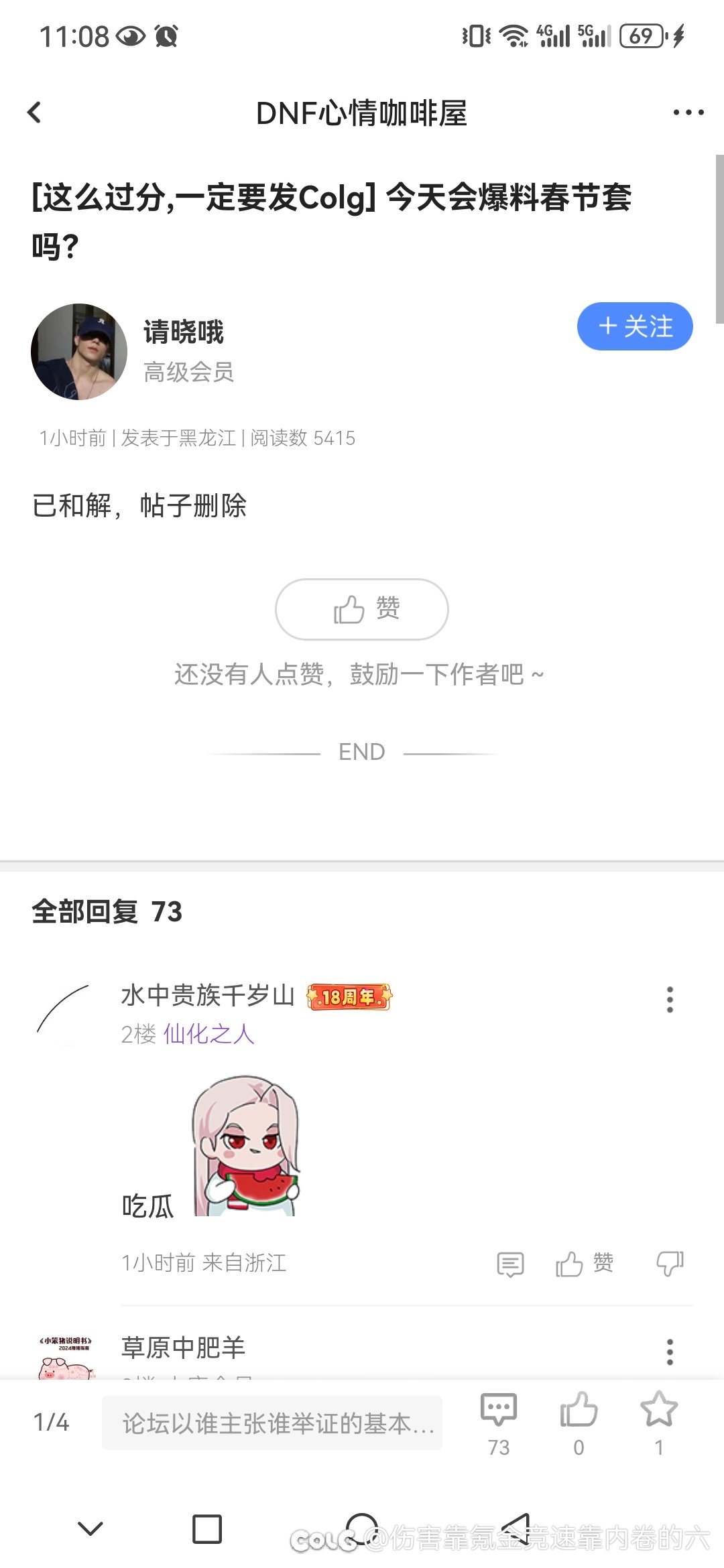The width and height of the screenshot is (724, 1568).
Task: Open options menu for 草原中肥羊's reply
Action: pyautogui.click(x=670, y=1352)
